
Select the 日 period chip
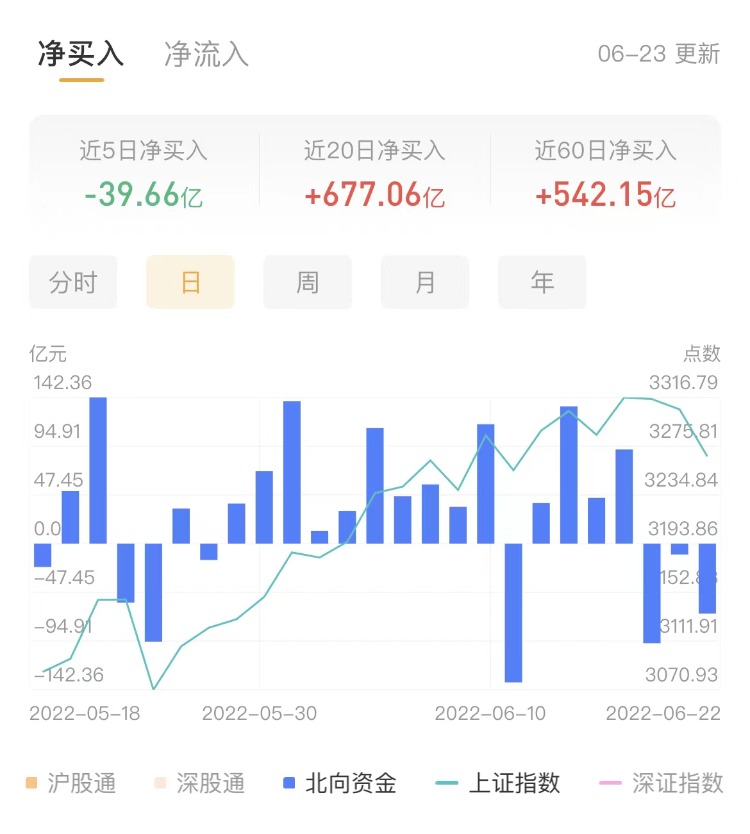pos(190,282)
